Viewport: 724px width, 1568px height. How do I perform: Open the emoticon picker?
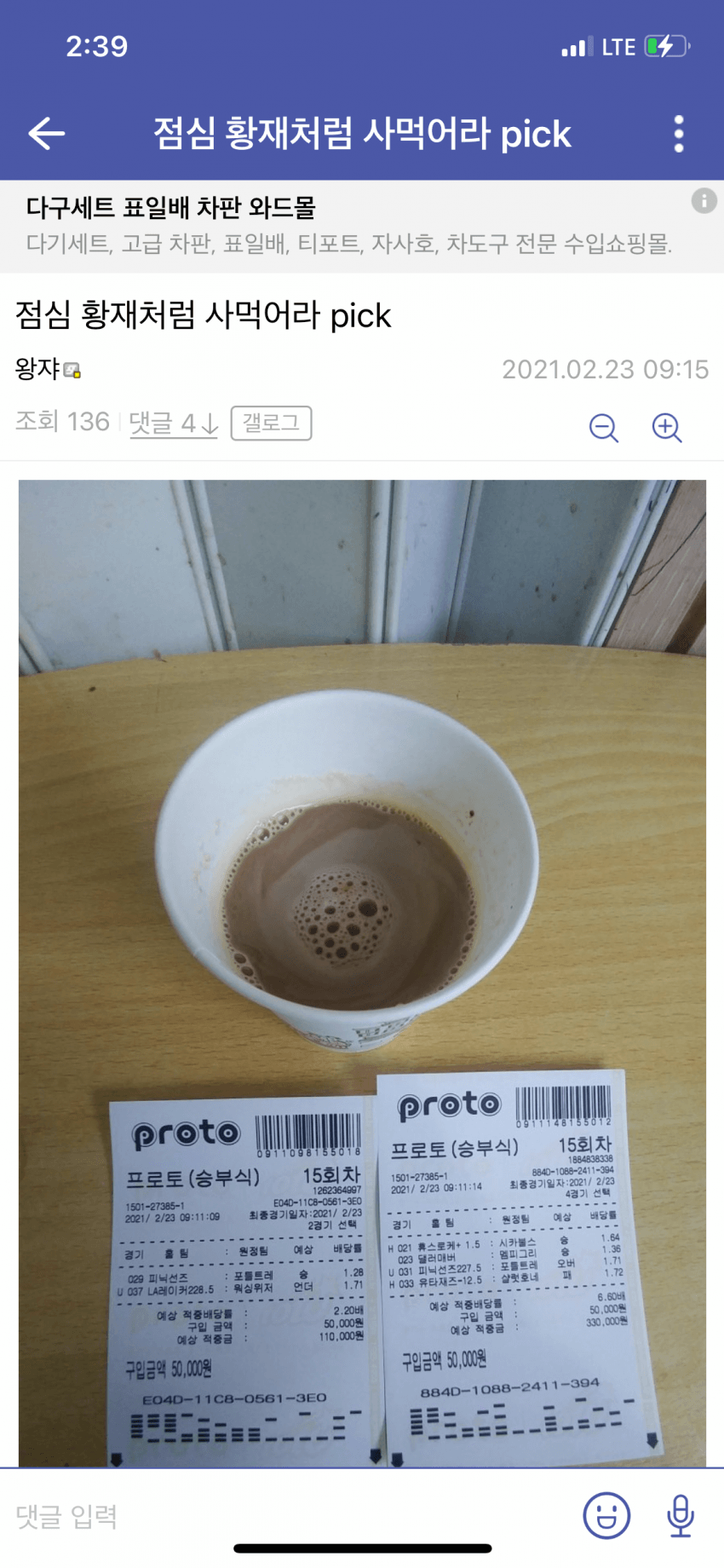[606, 1516]
